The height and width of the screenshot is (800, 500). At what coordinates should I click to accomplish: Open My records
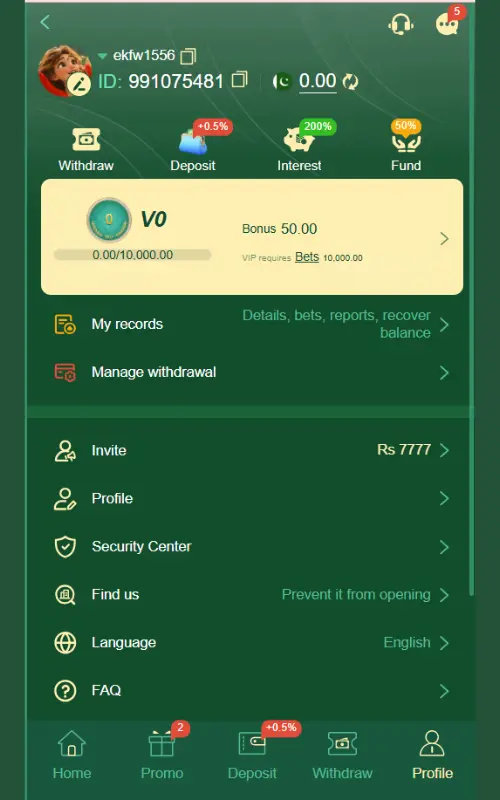click(252, 324)
